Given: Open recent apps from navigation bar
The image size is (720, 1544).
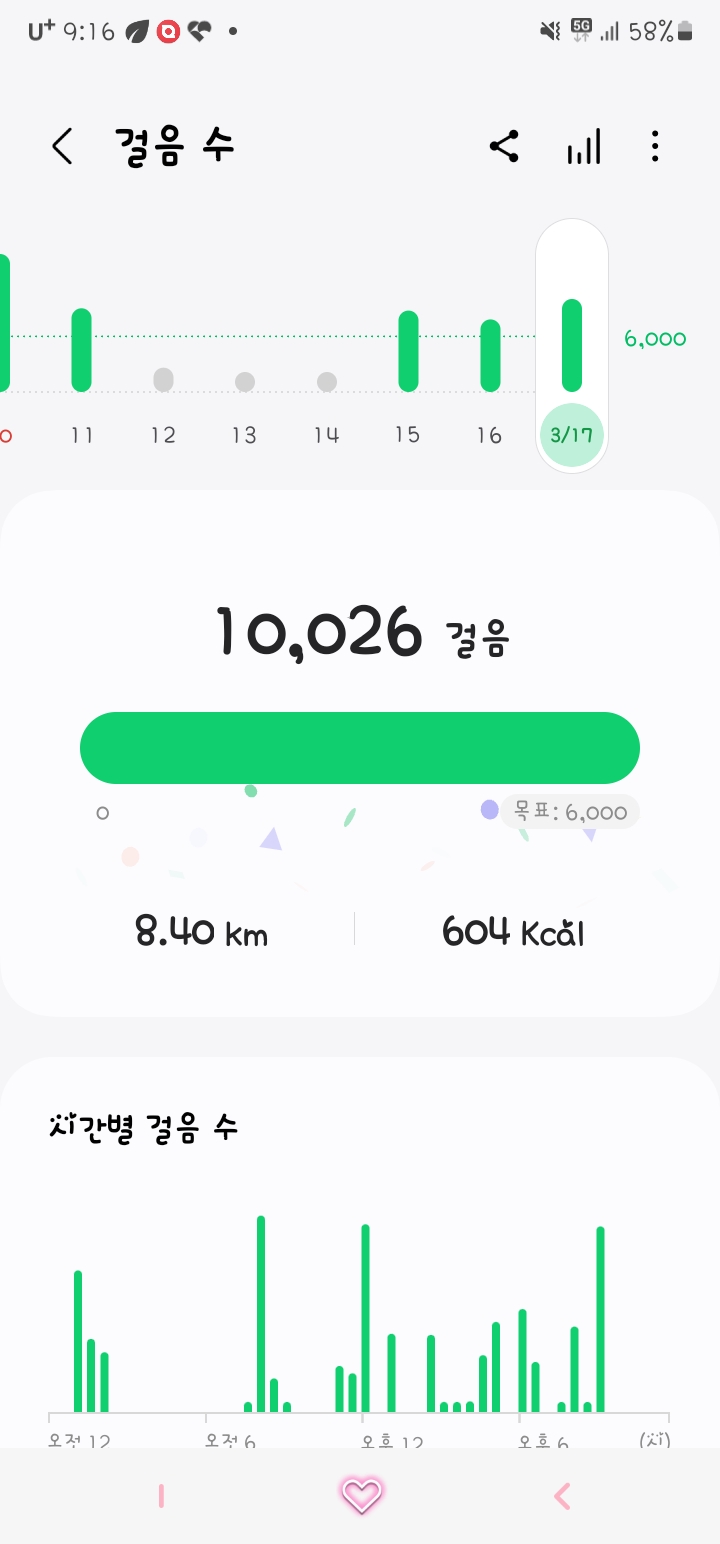Looking at the screenshot, I should [161, 1496].
